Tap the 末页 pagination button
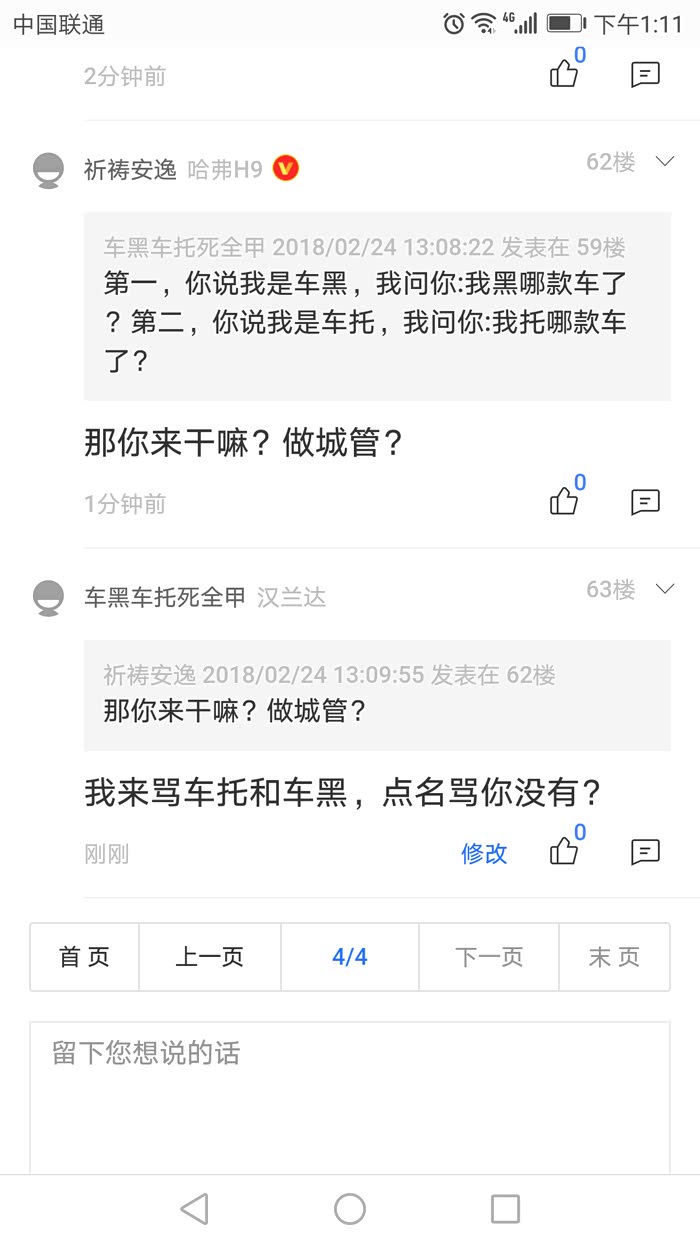Viewport: 700px width, 1244px height. tap(614, 957)
